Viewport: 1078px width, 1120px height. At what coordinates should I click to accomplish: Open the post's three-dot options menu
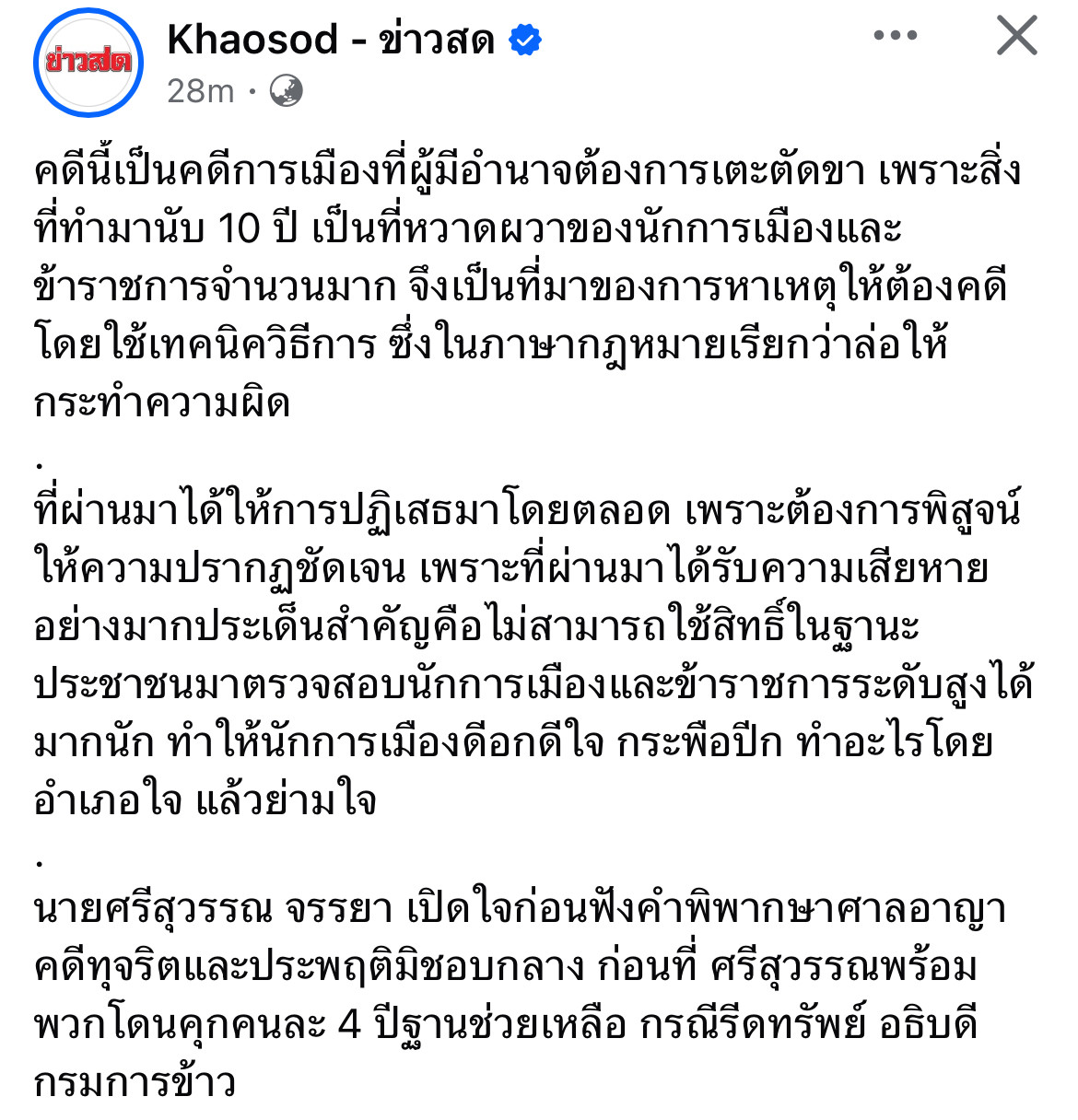(895, 36)
